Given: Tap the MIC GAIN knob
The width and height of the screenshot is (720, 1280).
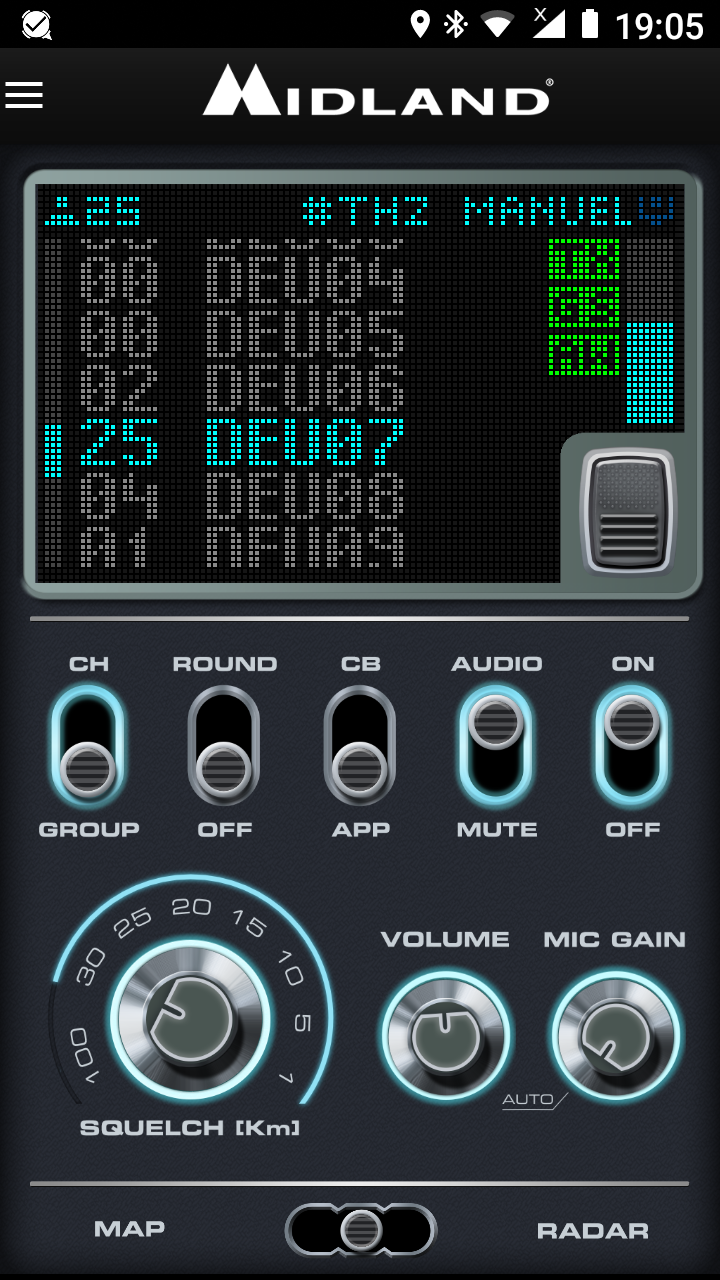Looking at the screenshot, I should 615,1036.
